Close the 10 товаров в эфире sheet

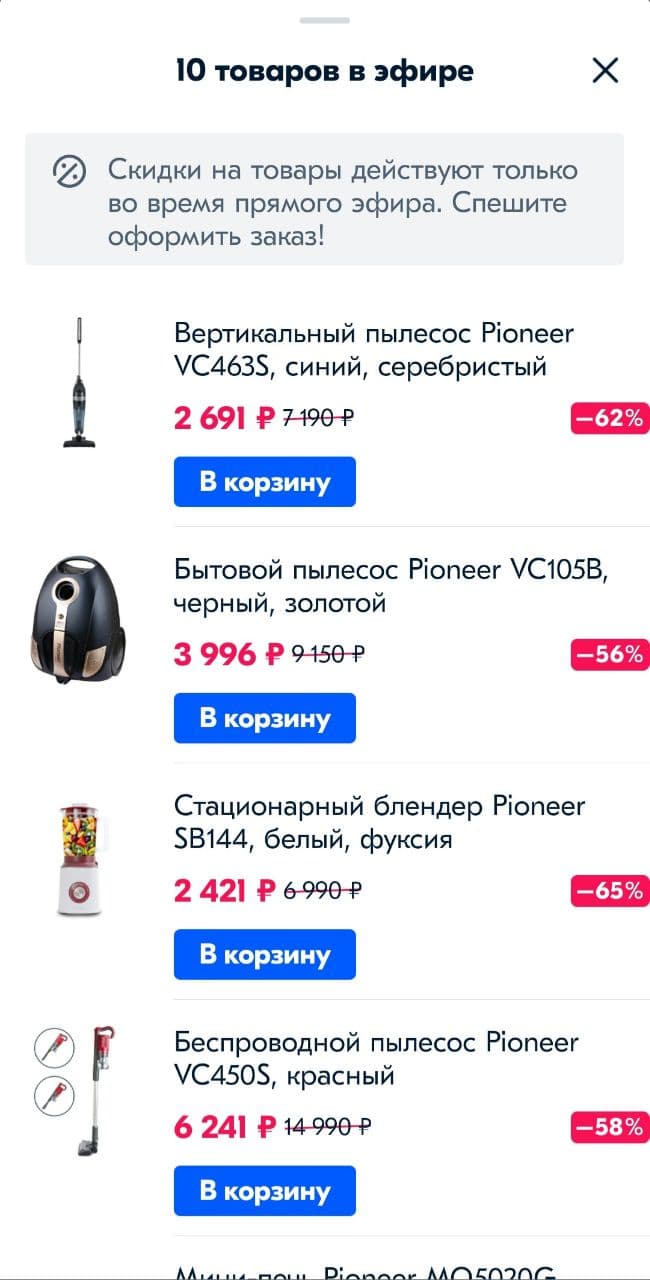coord(605,70)
